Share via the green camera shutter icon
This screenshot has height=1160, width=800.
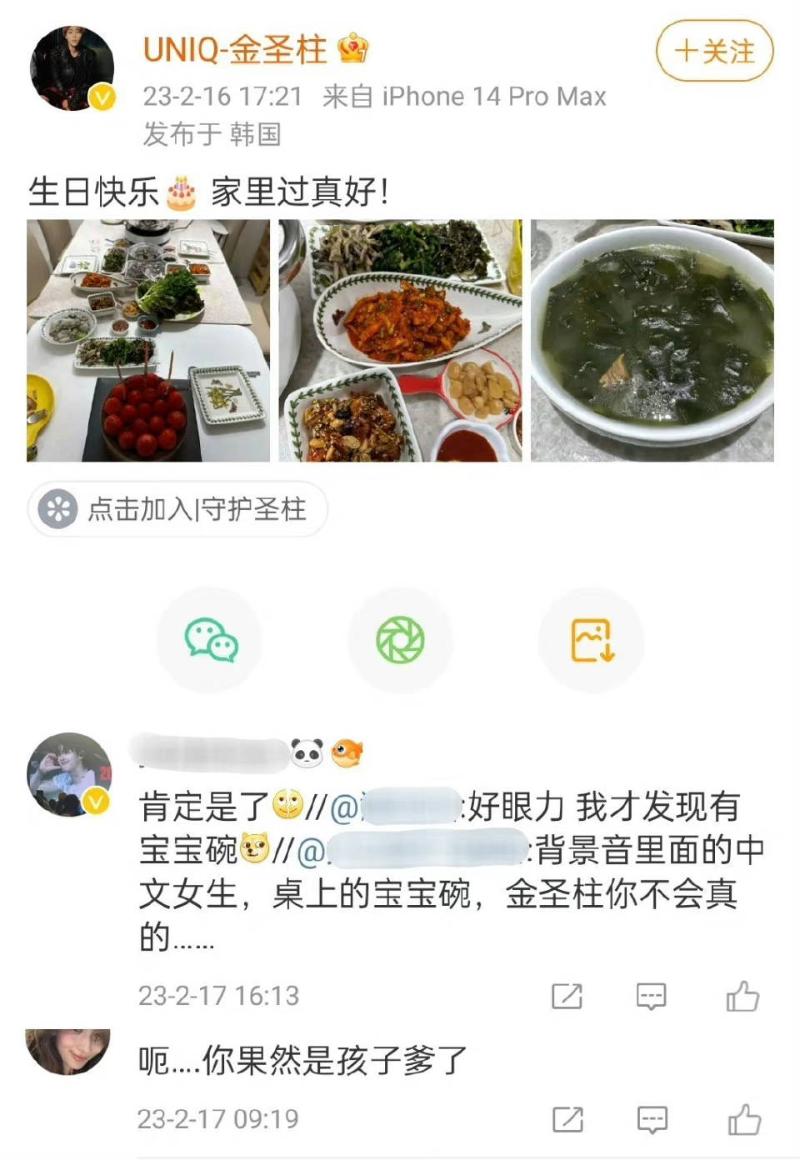[x=400, y=640]
